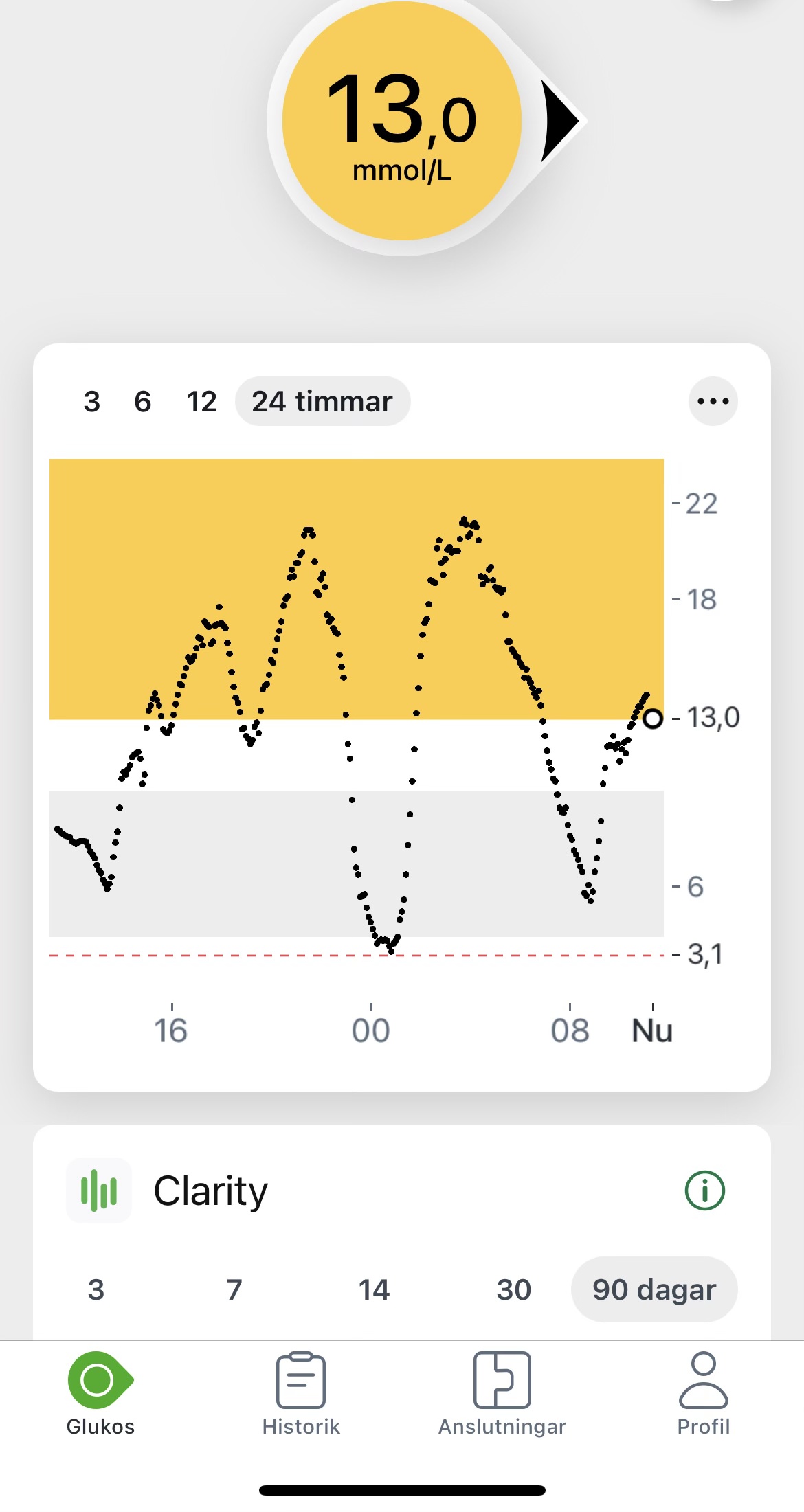
Task: Select the 3 hour glucose graph range
Action: click(x=92, y=402)
